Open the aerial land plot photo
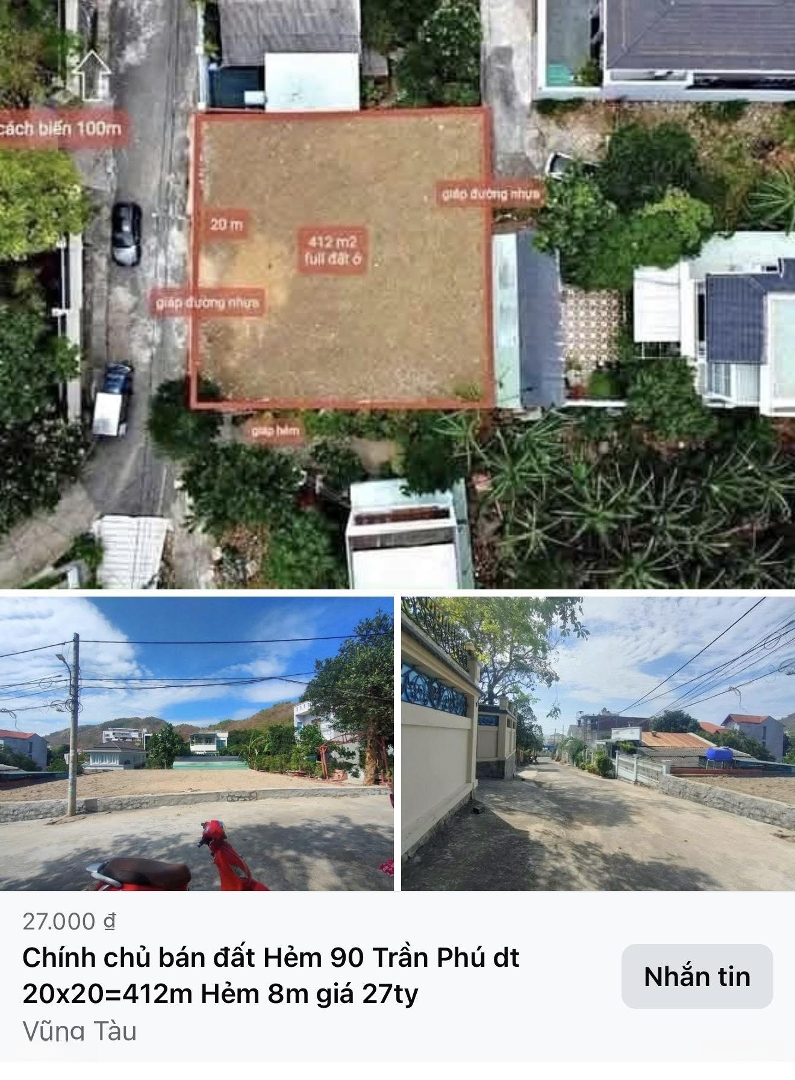 397,294
